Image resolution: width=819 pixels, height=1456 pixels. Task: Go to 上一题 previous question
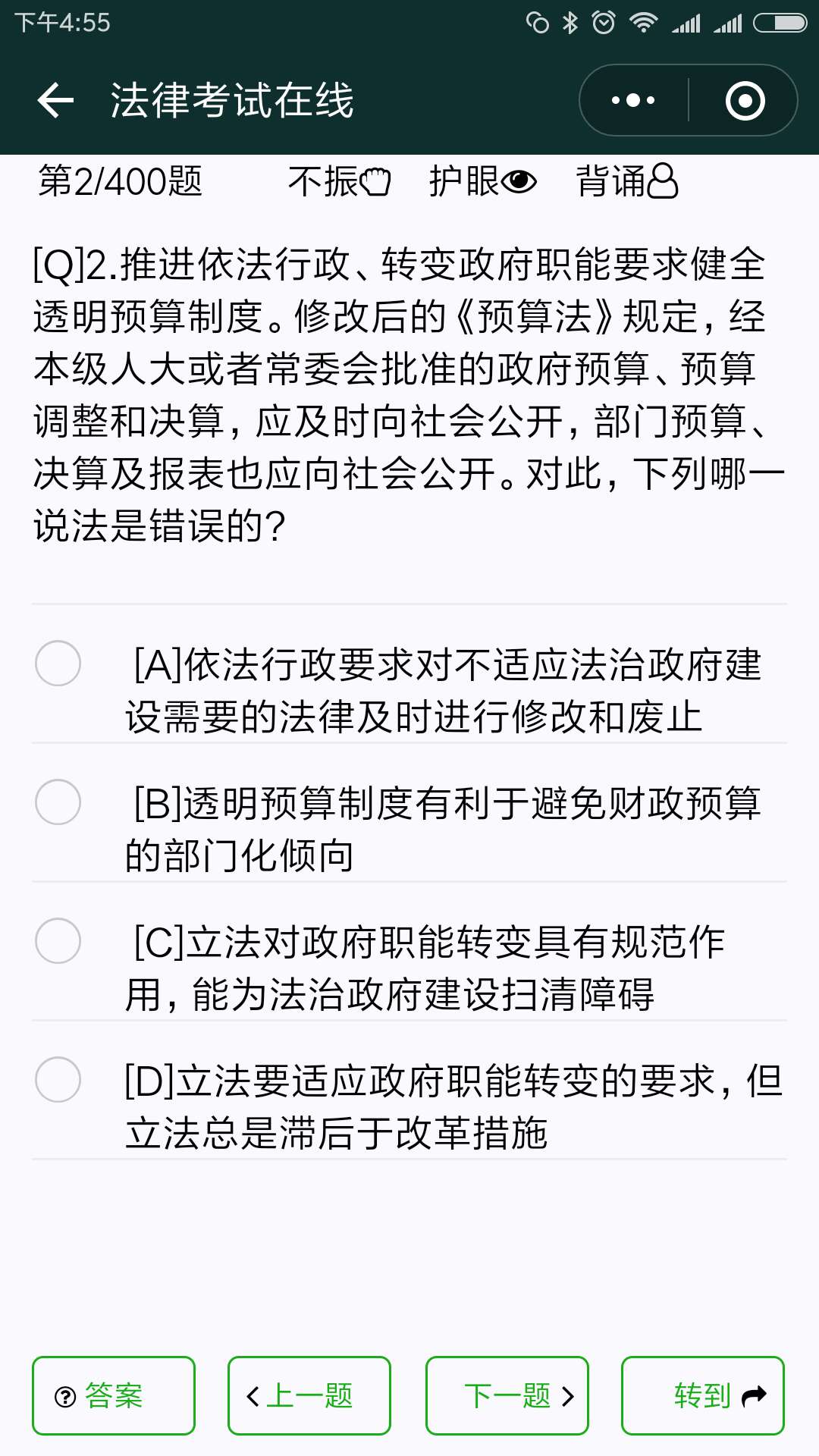pyautogui.click(x=309, y=1395)
